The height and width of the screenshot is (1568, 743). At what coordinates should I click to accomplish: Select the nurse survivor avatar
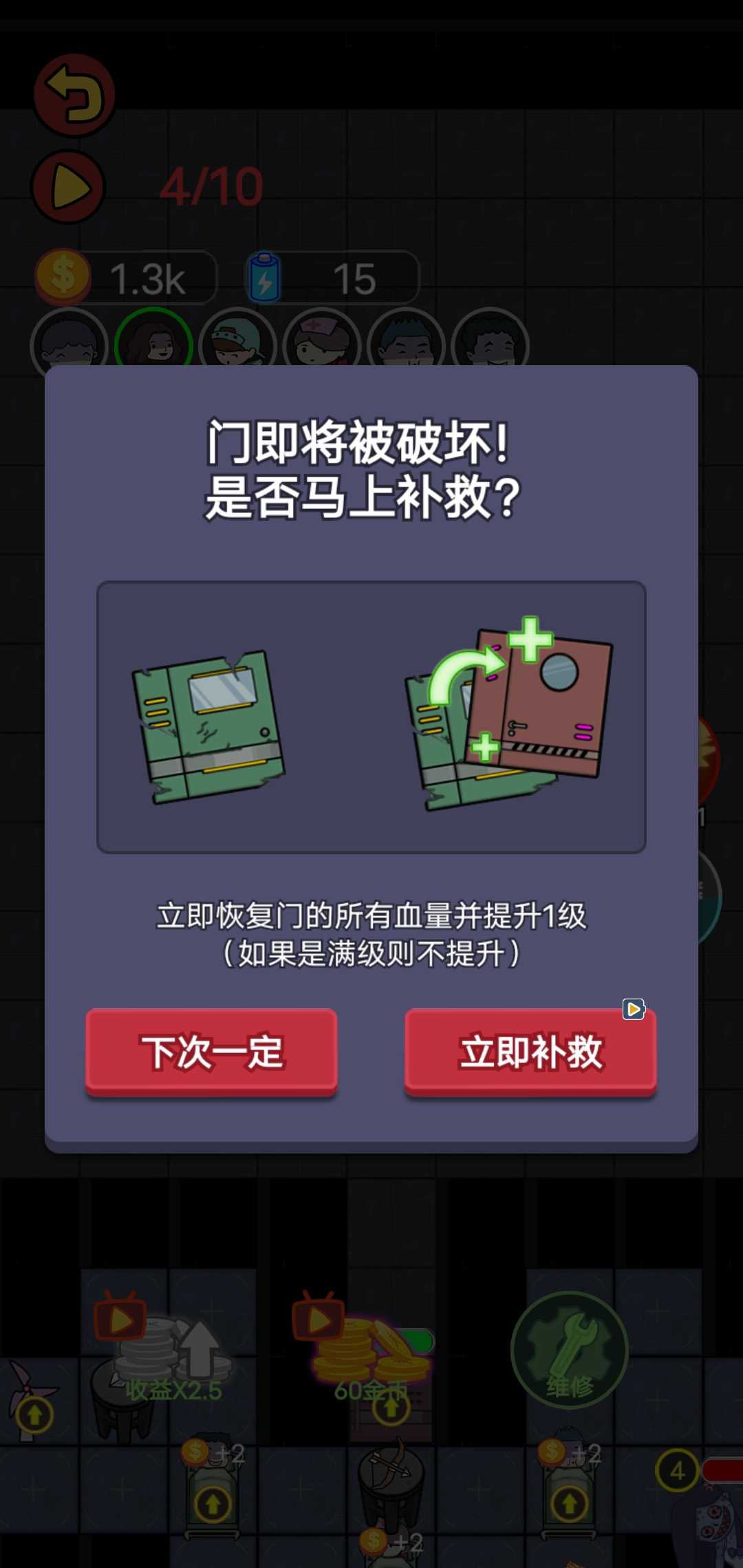click(320, 344)
